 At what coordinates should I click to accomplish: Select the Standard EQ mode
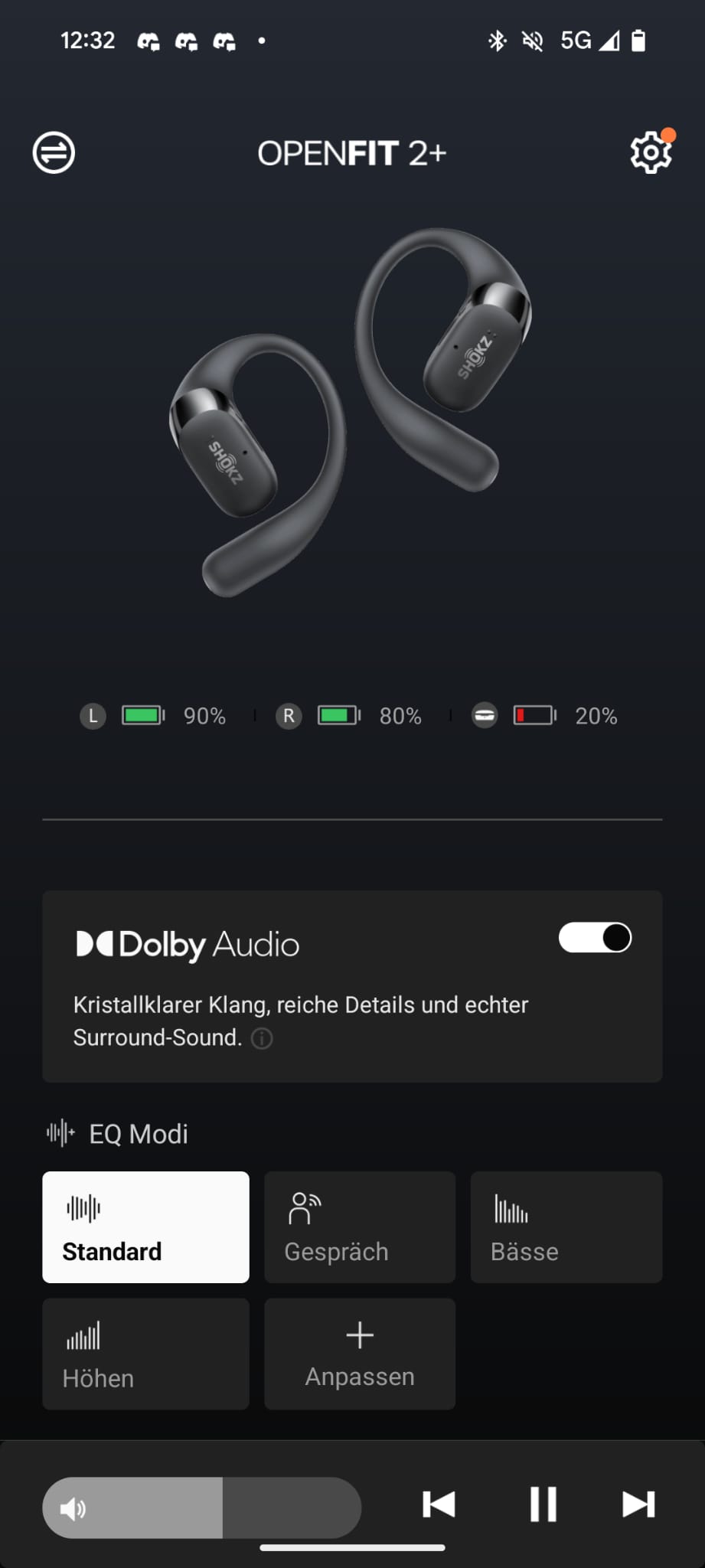[145, 1227]
